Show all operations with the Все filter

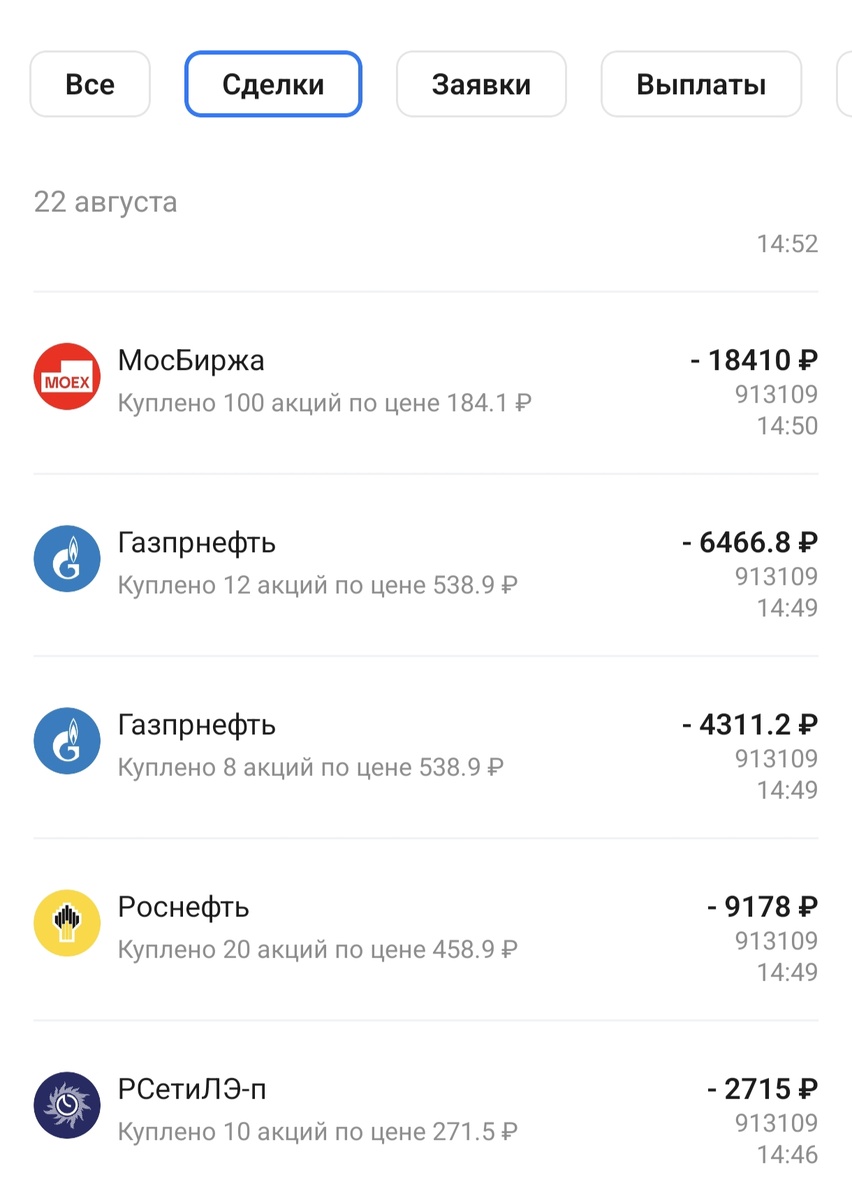pyautogui.click(x=90, y=84)
